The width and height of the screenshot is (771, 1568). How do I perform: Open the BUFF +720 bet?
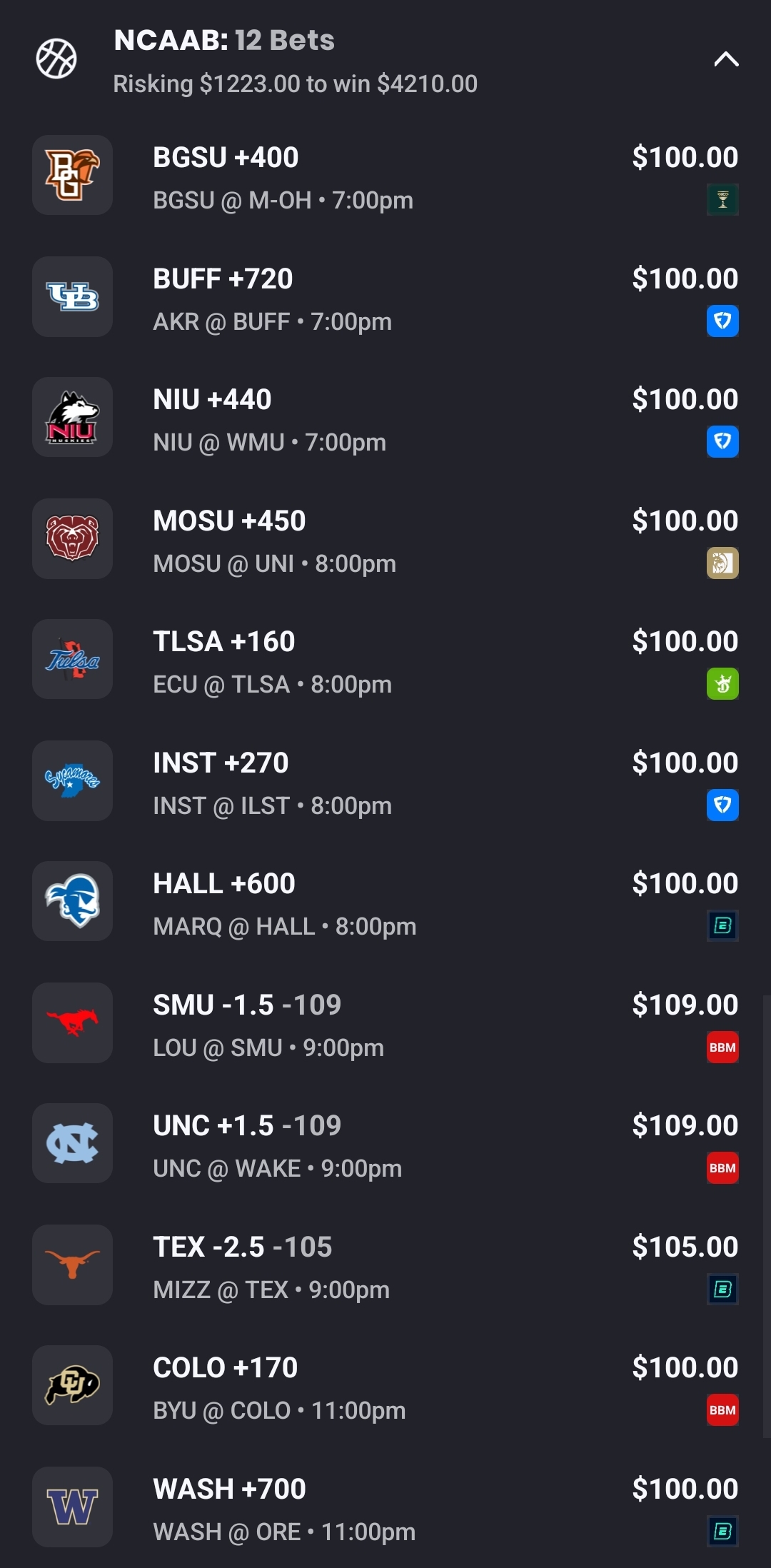[x=385, y=298]
